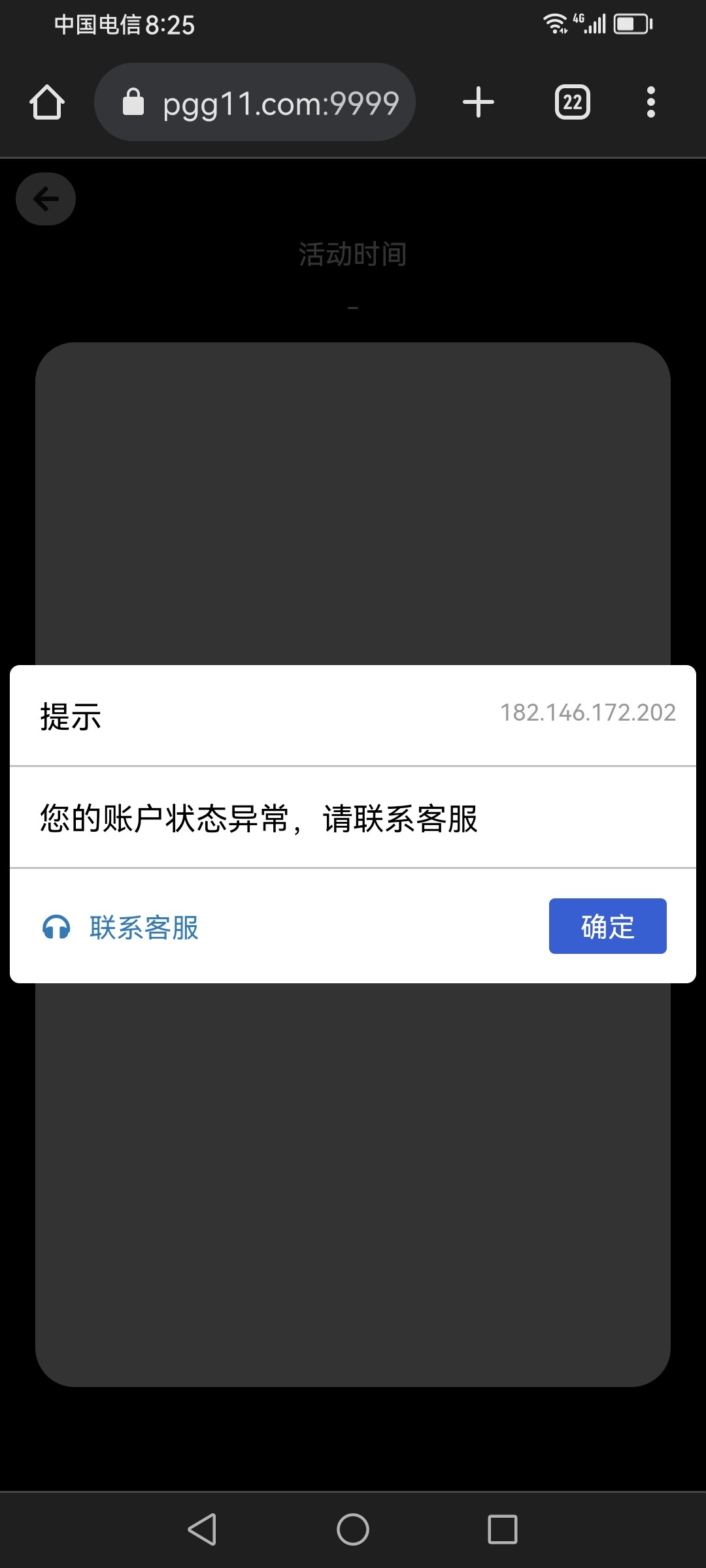The image size is (706, 1568).
Task: Open the 联系客服 support link
Action: click(x=121, y=927)
